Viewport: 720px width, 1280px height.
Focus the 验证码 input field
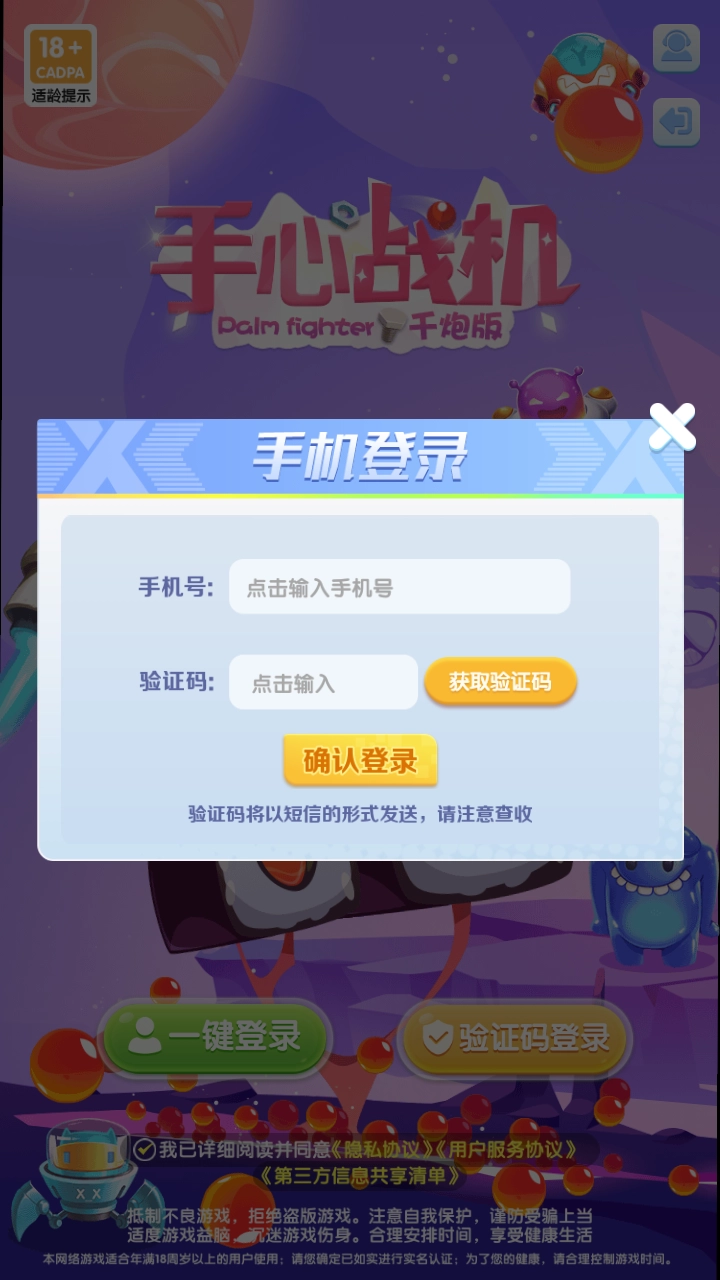coord(323,683)
